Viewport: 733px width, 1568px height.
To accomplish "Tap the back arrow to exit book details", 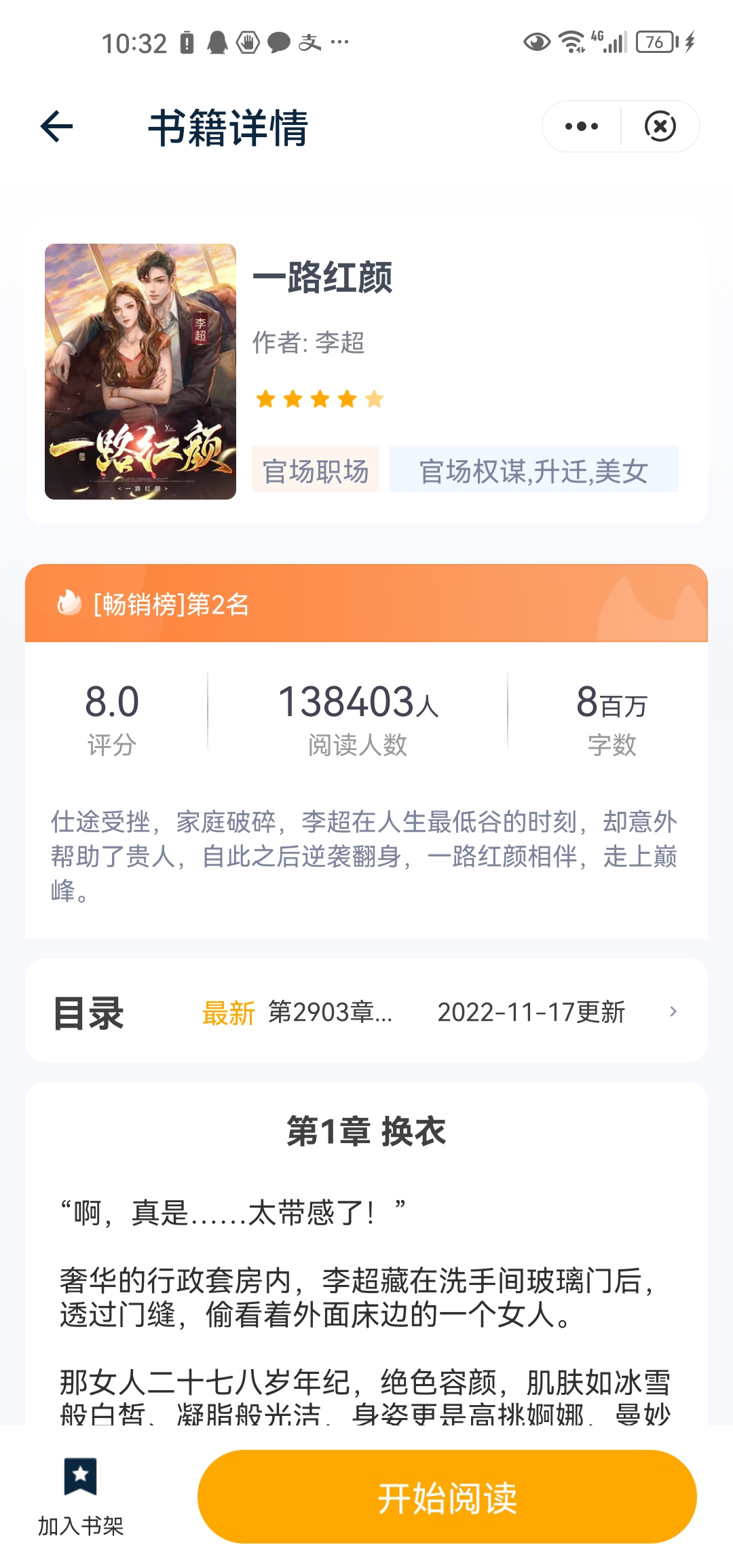I will pos(56,126).
